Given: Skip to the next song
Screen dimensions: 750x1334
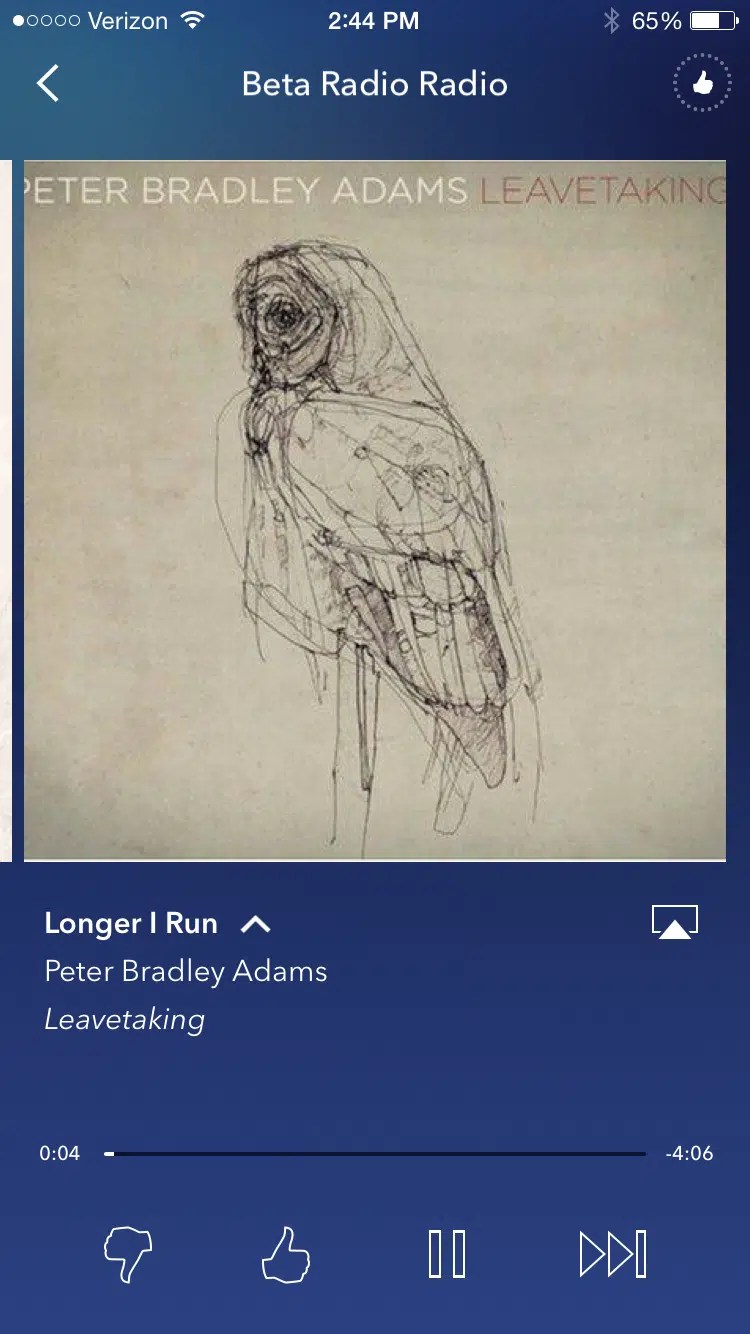Looking at the screenshot, I should pos(613,1254).
